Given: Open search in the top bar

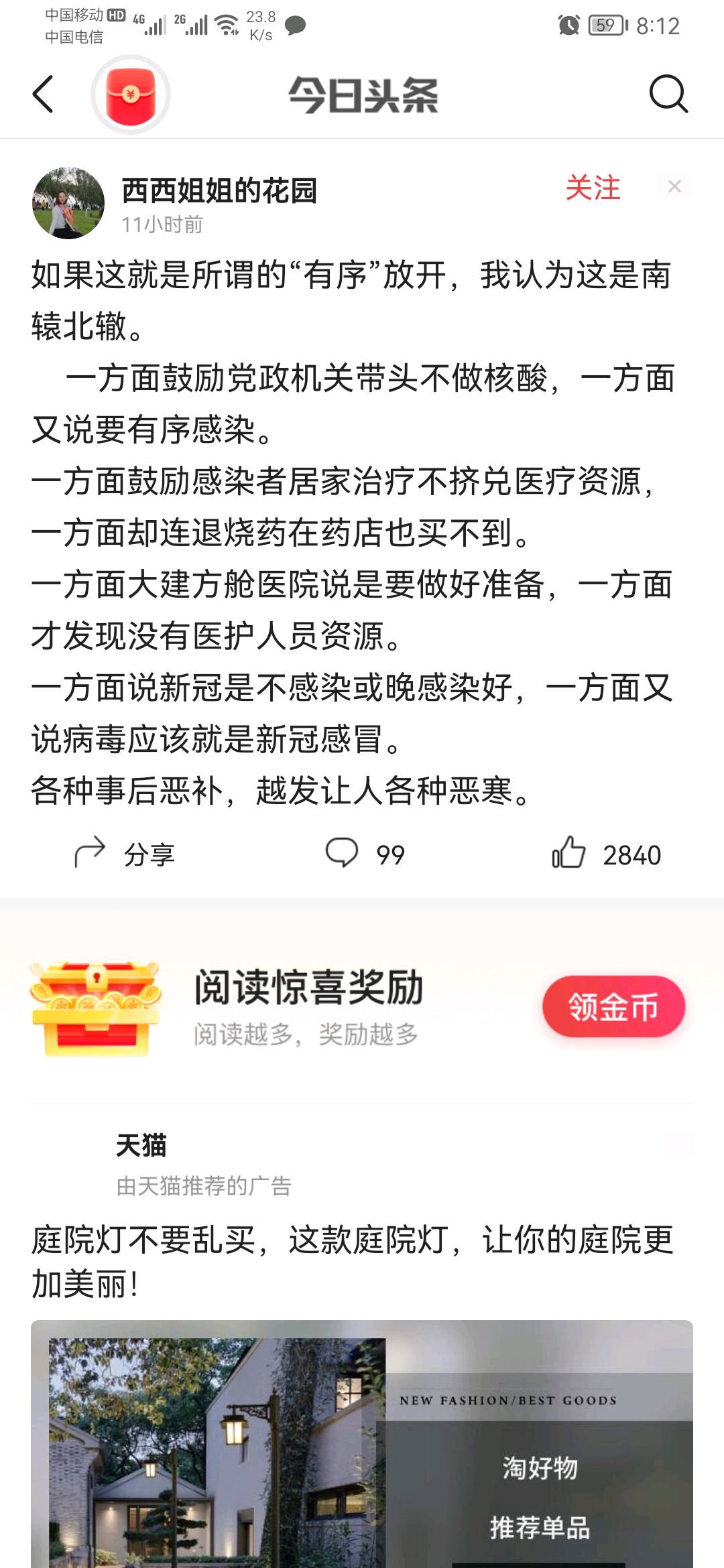Looking at the screenshot, I should click(x=668, y=94).
